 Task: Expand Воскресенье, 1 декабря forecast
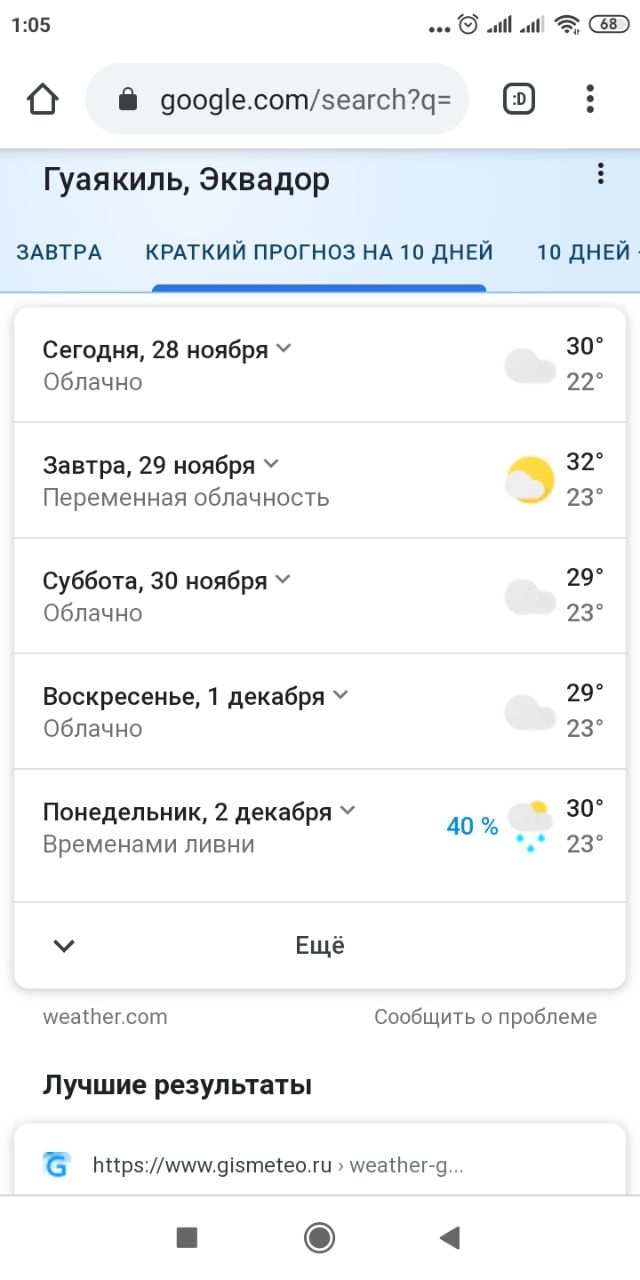(320, 711)
